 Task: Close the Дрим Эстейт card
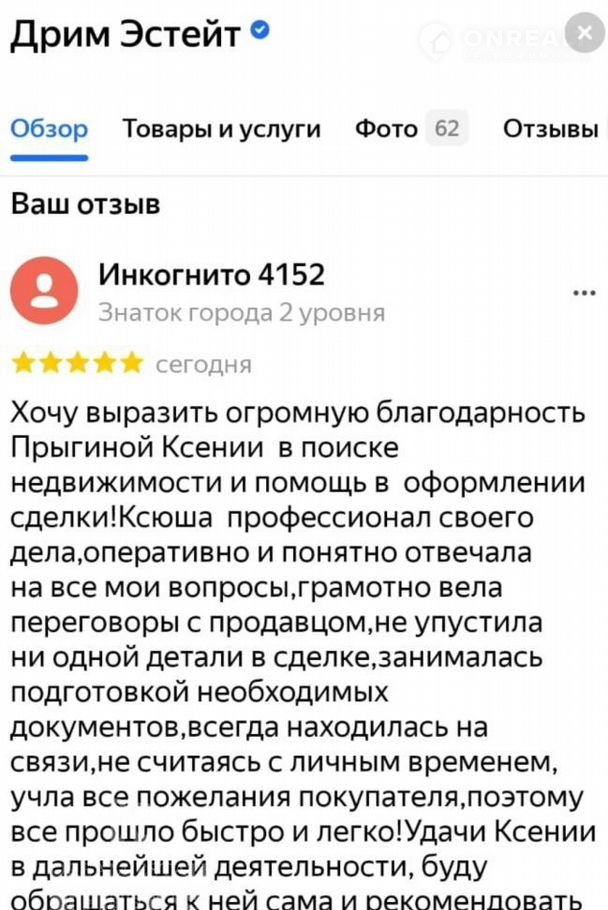click(584, 33)
